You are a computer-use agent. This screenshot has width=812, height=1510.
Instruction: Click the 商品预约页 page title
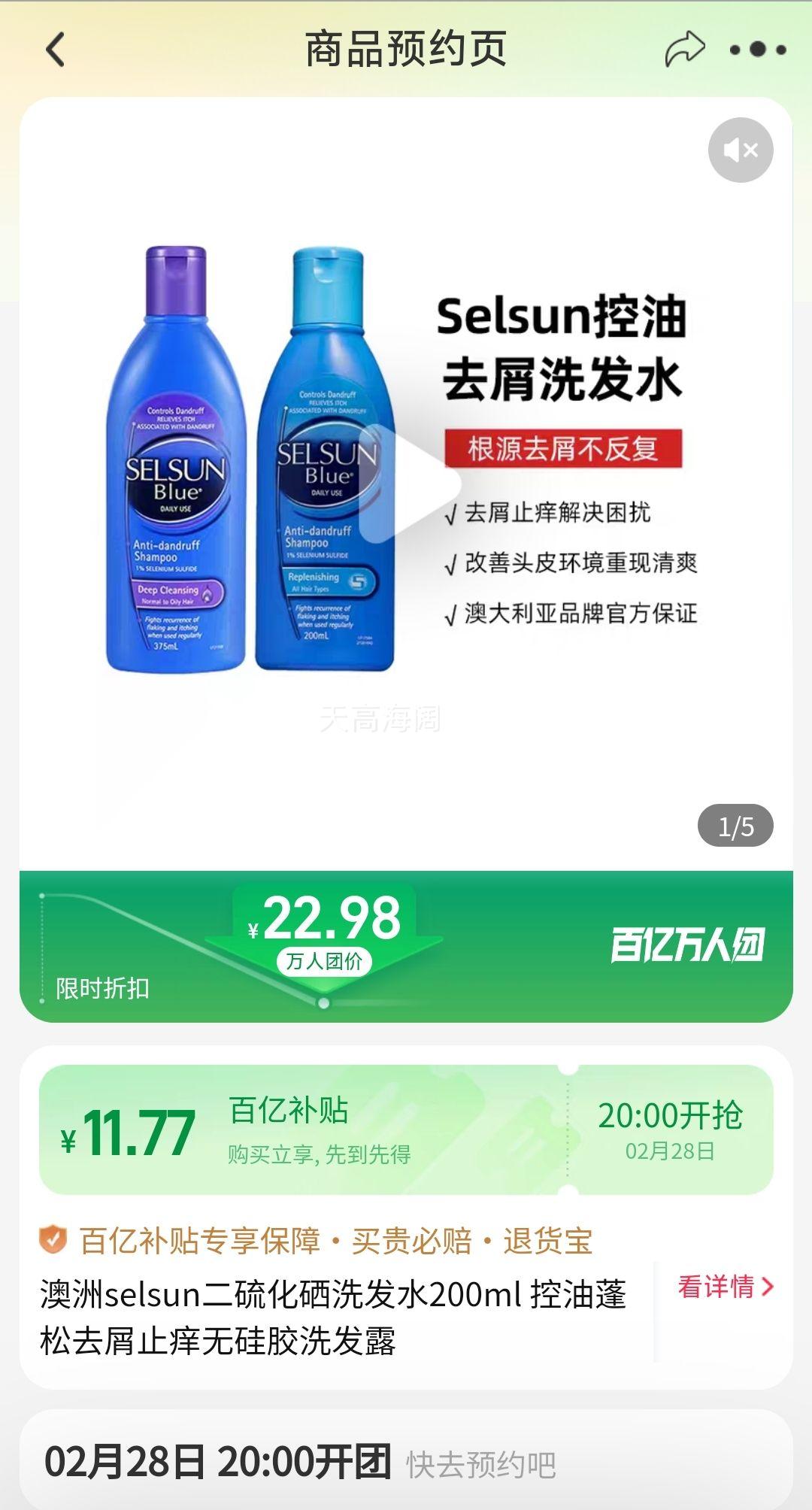click(406, 47)
